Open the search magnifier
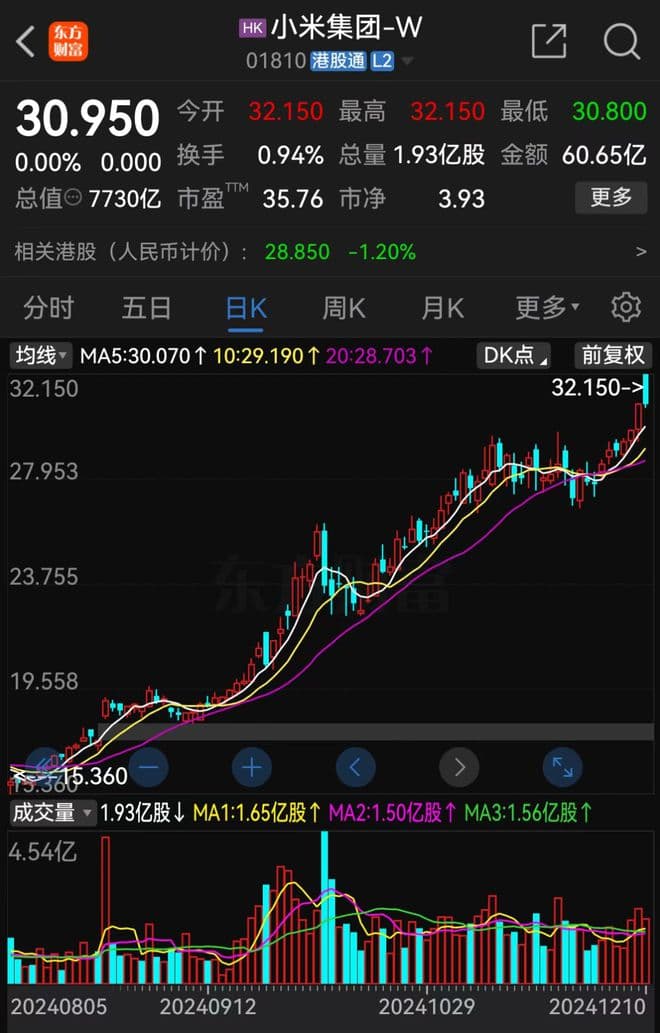Viewport: 660px width, 1033px height. tap(621, 41)
